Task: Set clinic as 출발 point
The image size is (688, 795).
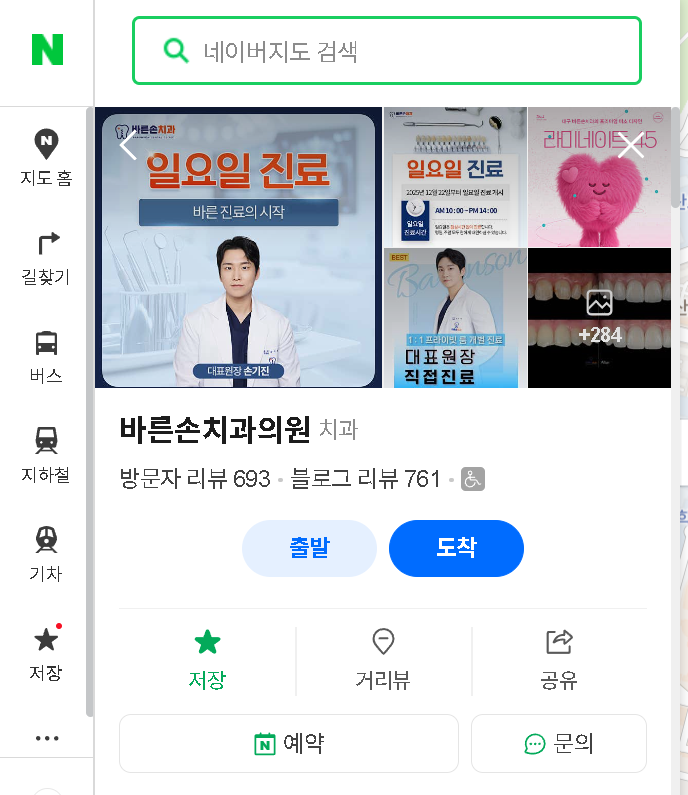Action: coord(309,548)
